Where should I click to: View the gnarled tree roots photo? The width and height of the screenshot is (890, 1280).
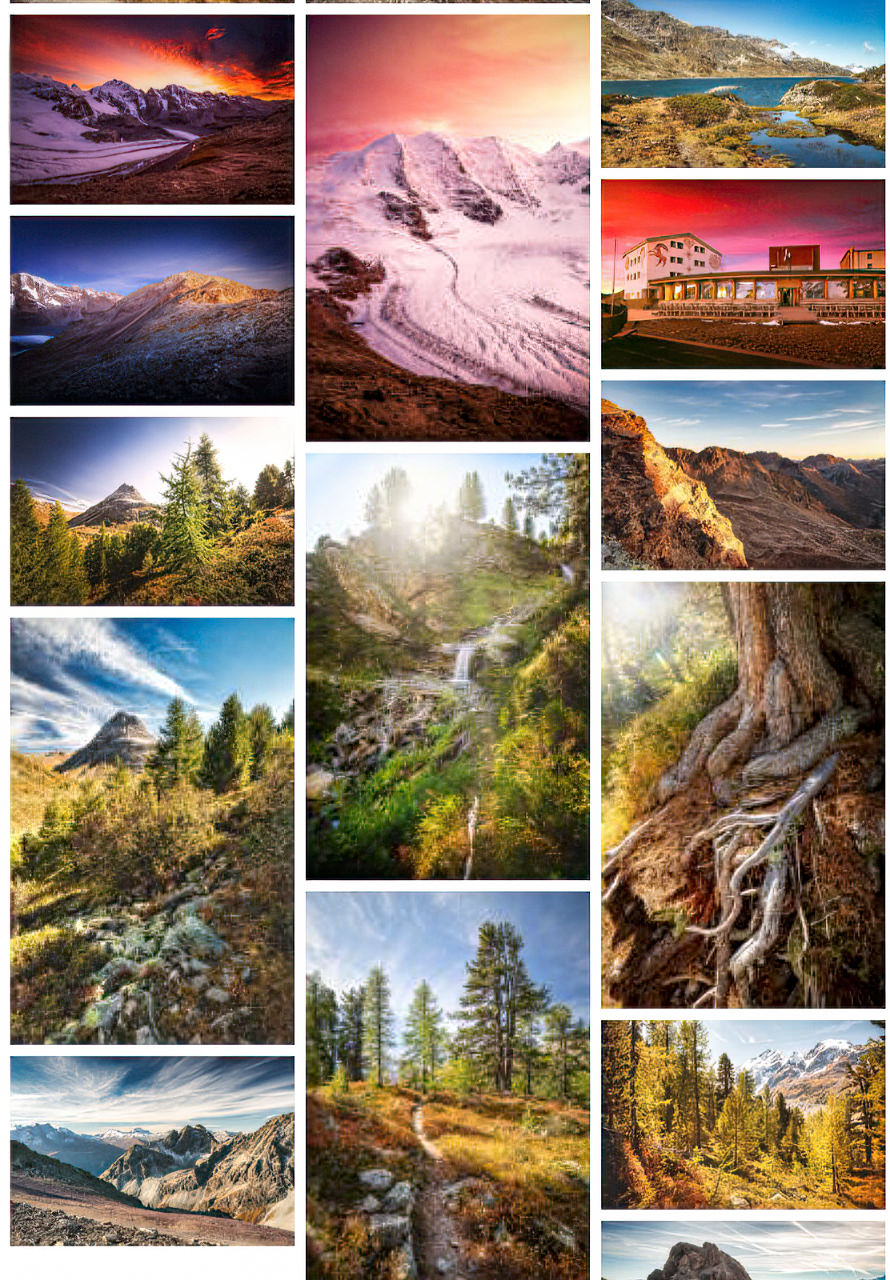tap(742, 795)
